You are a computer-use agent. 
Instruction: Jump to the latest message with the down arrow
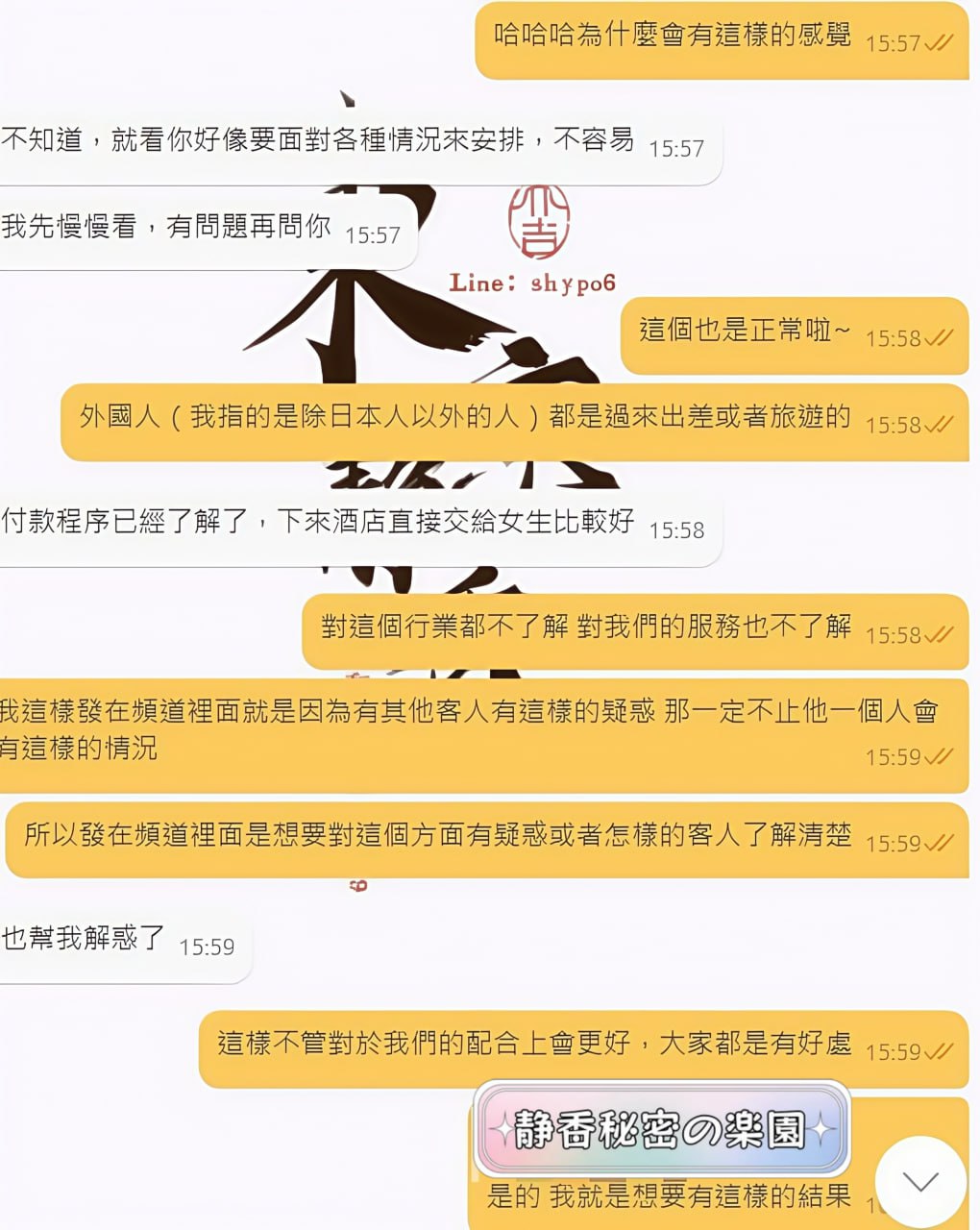[x=920, y=1181]
